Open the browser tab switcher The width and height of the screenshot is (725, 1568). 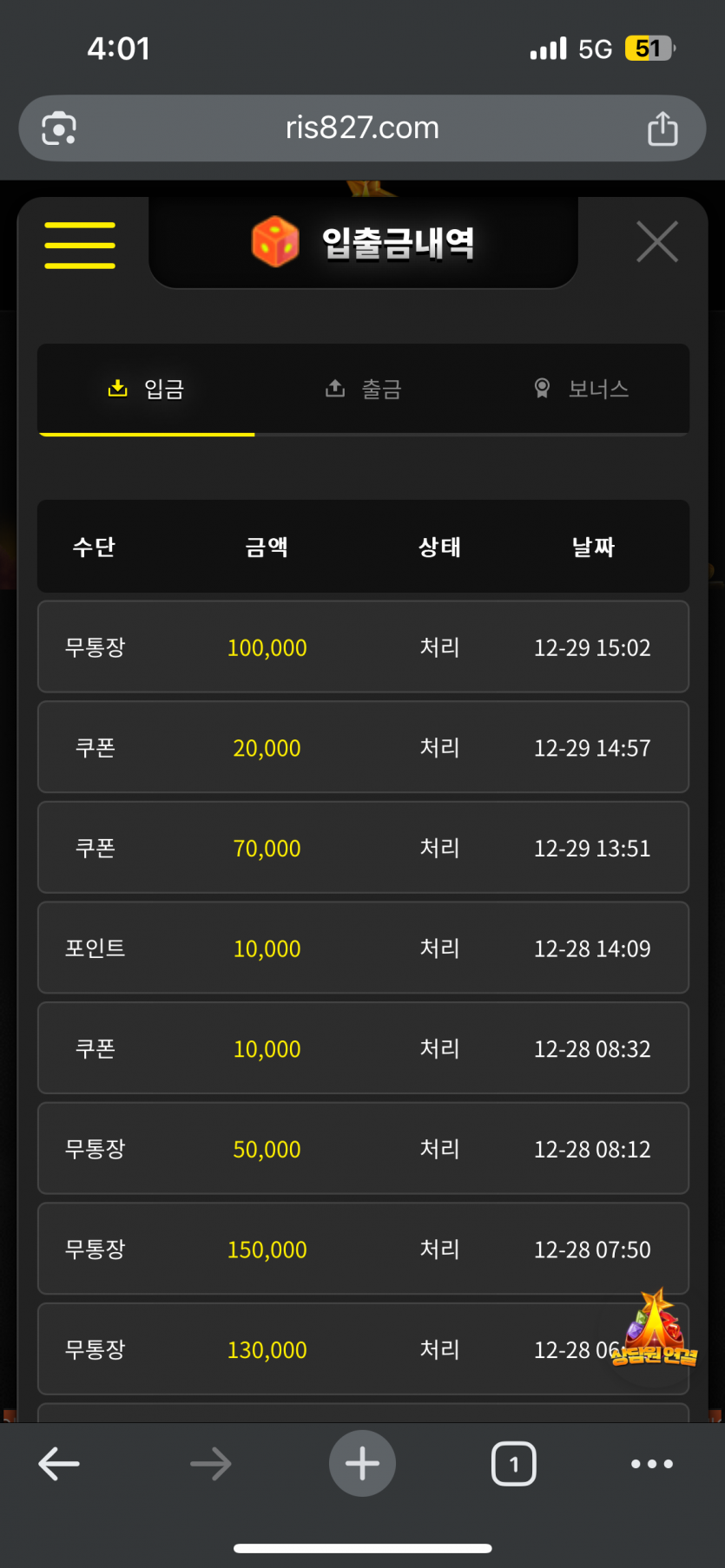tap(513, 1464)
